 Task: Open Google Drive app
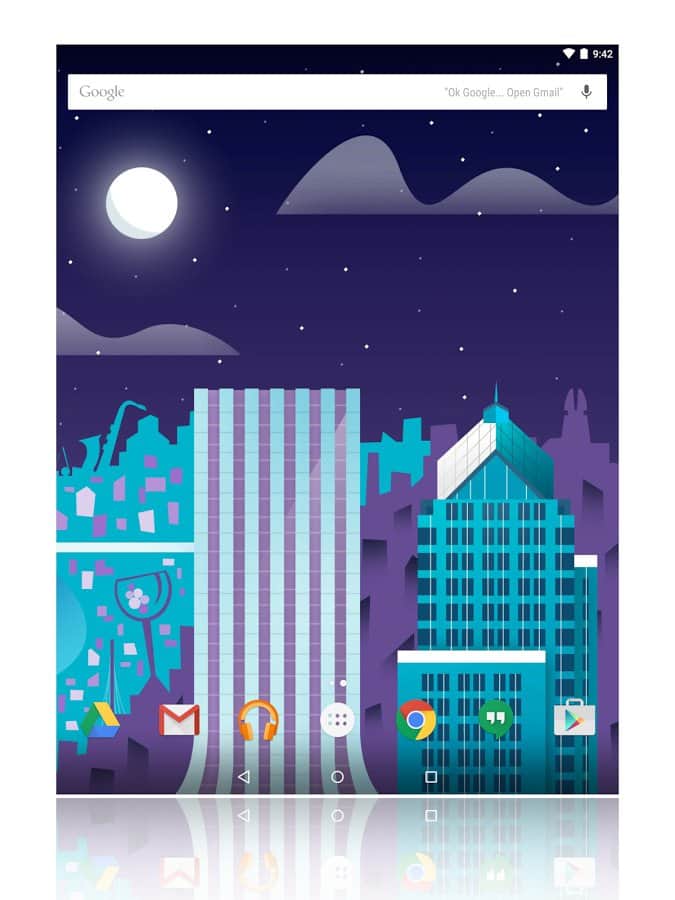click(101, 719)
